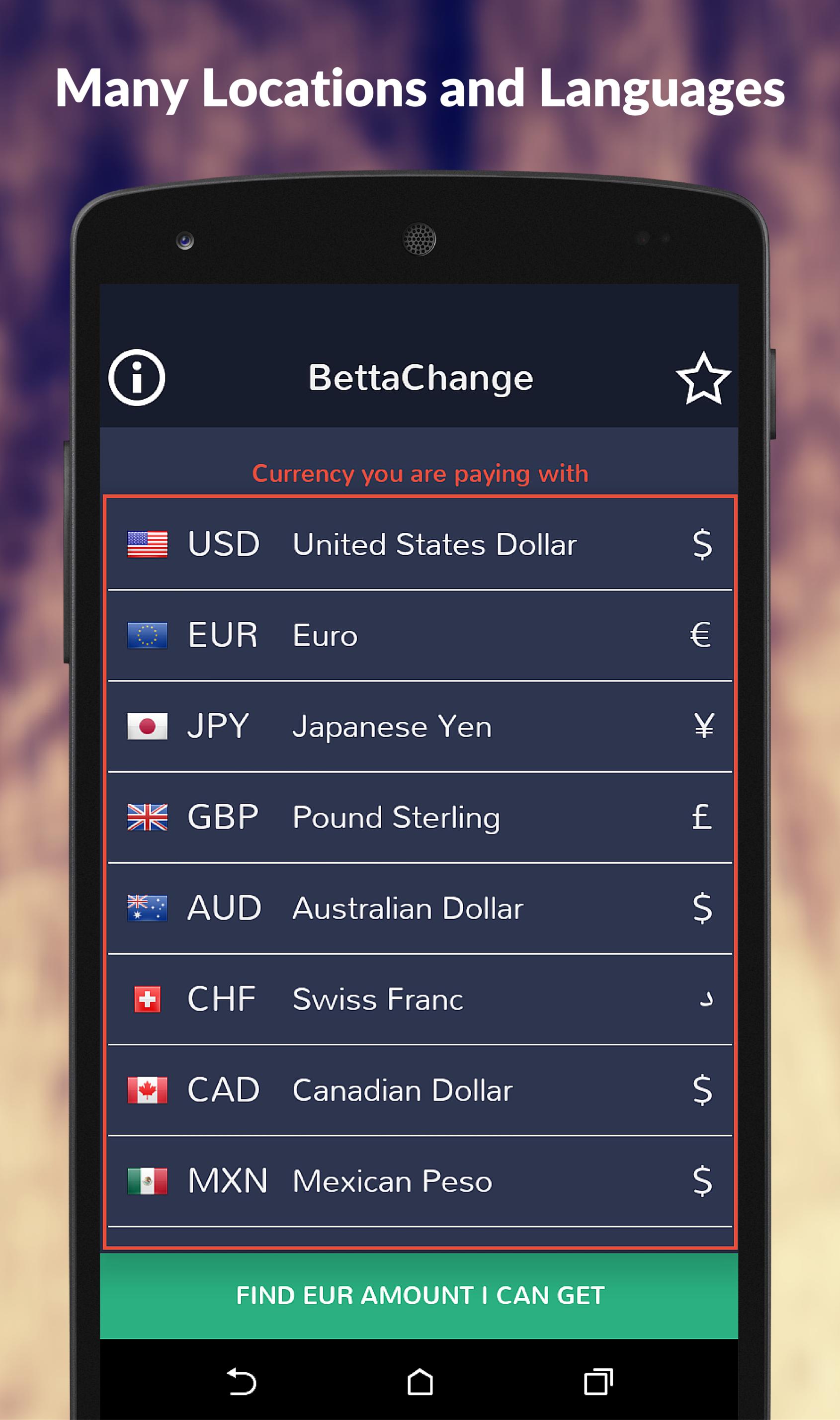Screen dimensions: 840x1420
Task: Select the United States flag icon
Action: 148,544
